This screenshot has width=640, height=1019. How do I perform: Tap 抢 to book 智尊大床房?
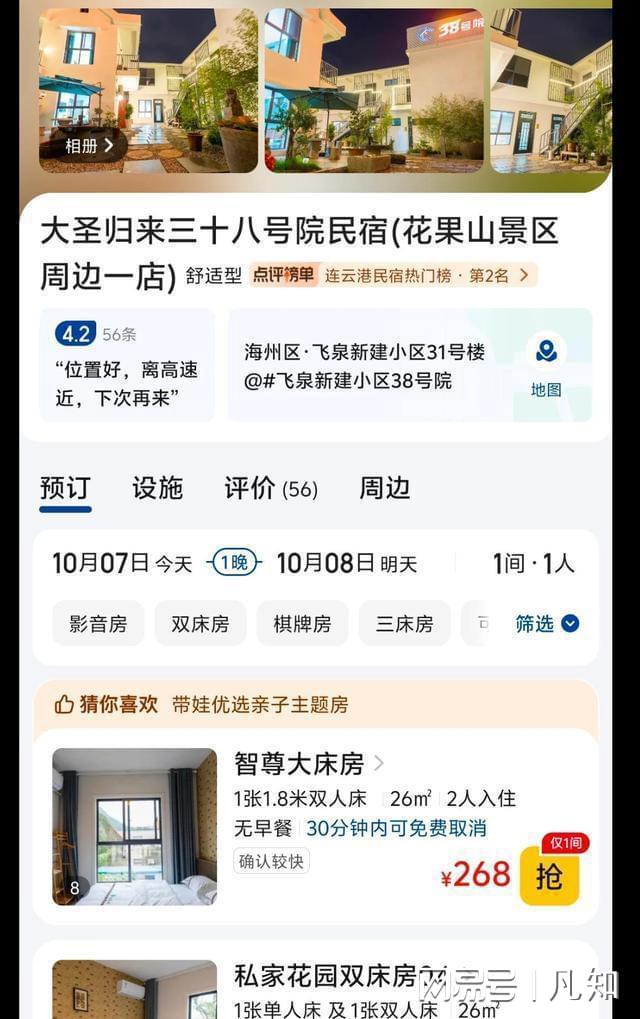[549, 877]
